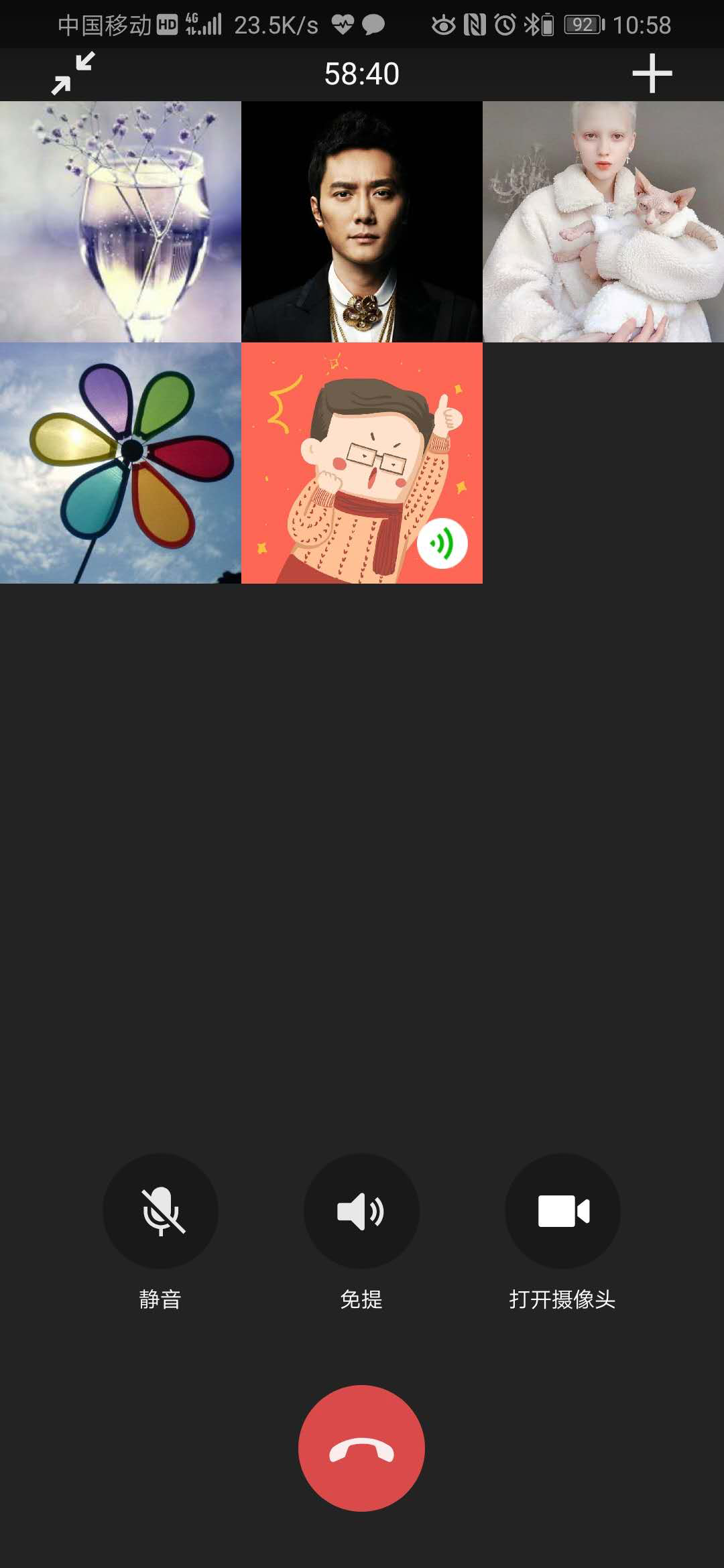Toggle the speakerphone (免提)
This screenshot has height=1568, width=724.
tap(361, 1211)
